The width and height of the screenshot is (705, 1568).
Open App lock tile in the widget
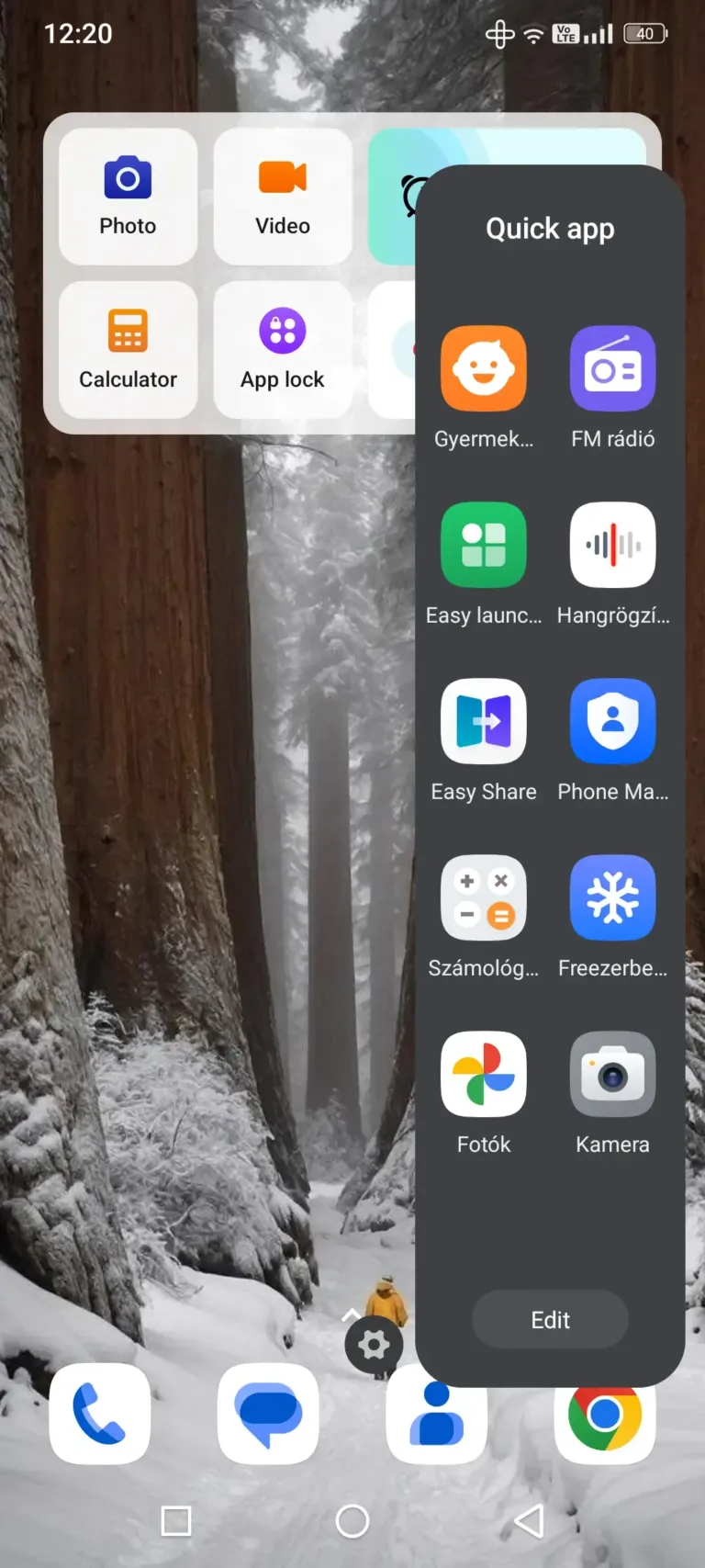pos(283,350)
